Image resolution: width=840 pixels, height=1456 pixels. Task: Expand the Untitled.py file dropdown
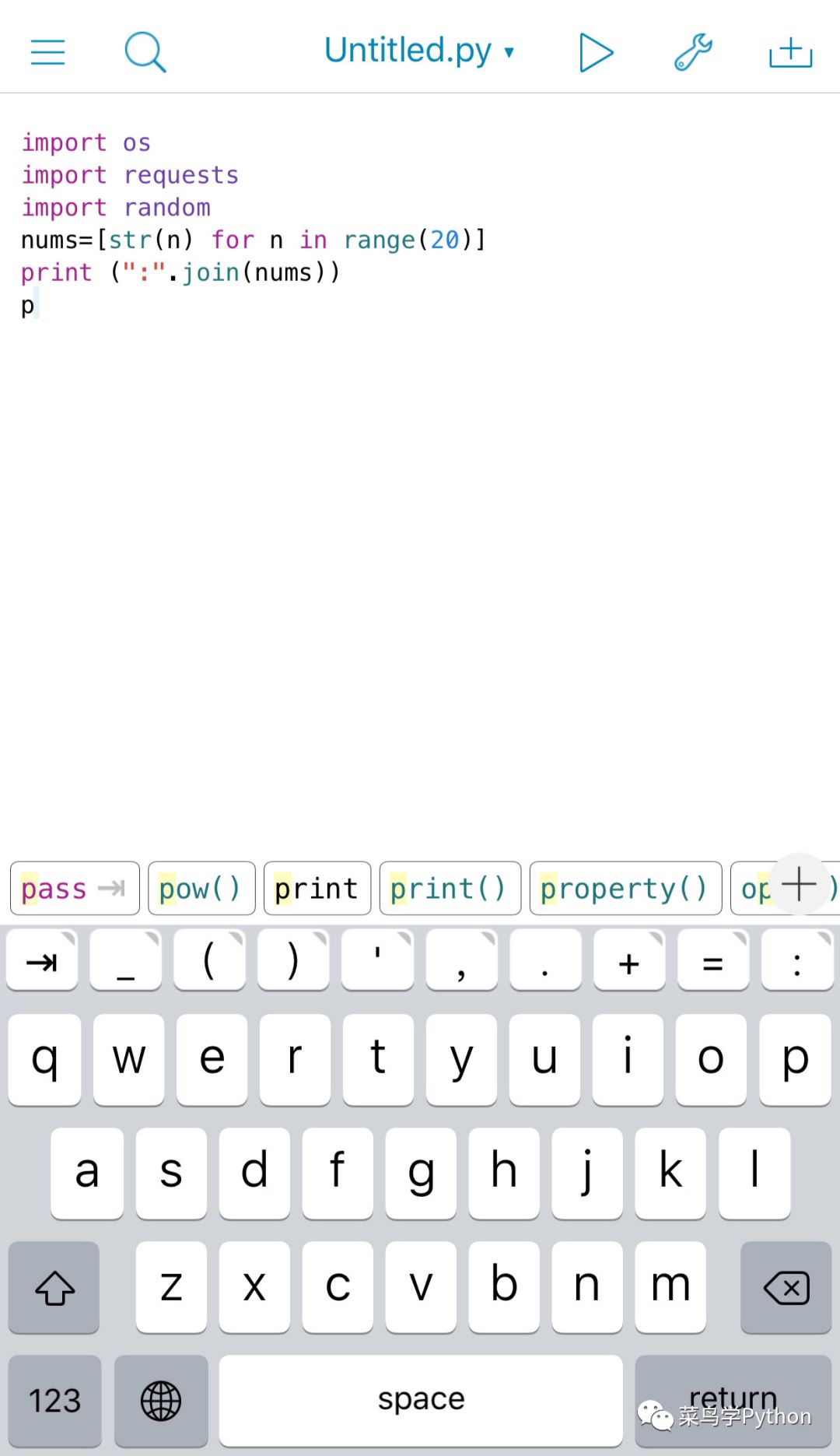tap(419, 51)
